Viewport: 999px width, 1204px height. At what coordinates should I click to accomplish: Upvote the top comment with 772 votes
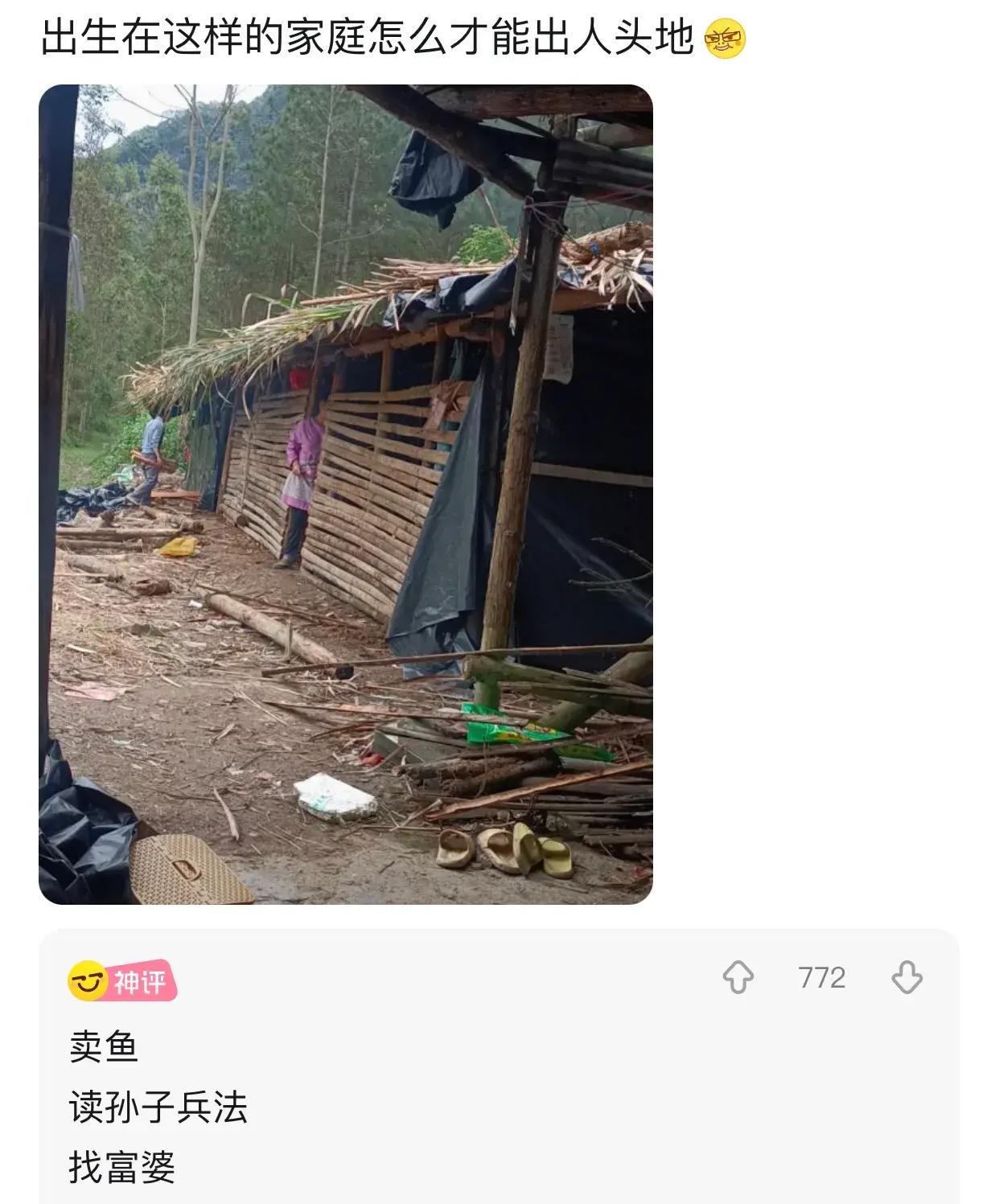[738, 977]
